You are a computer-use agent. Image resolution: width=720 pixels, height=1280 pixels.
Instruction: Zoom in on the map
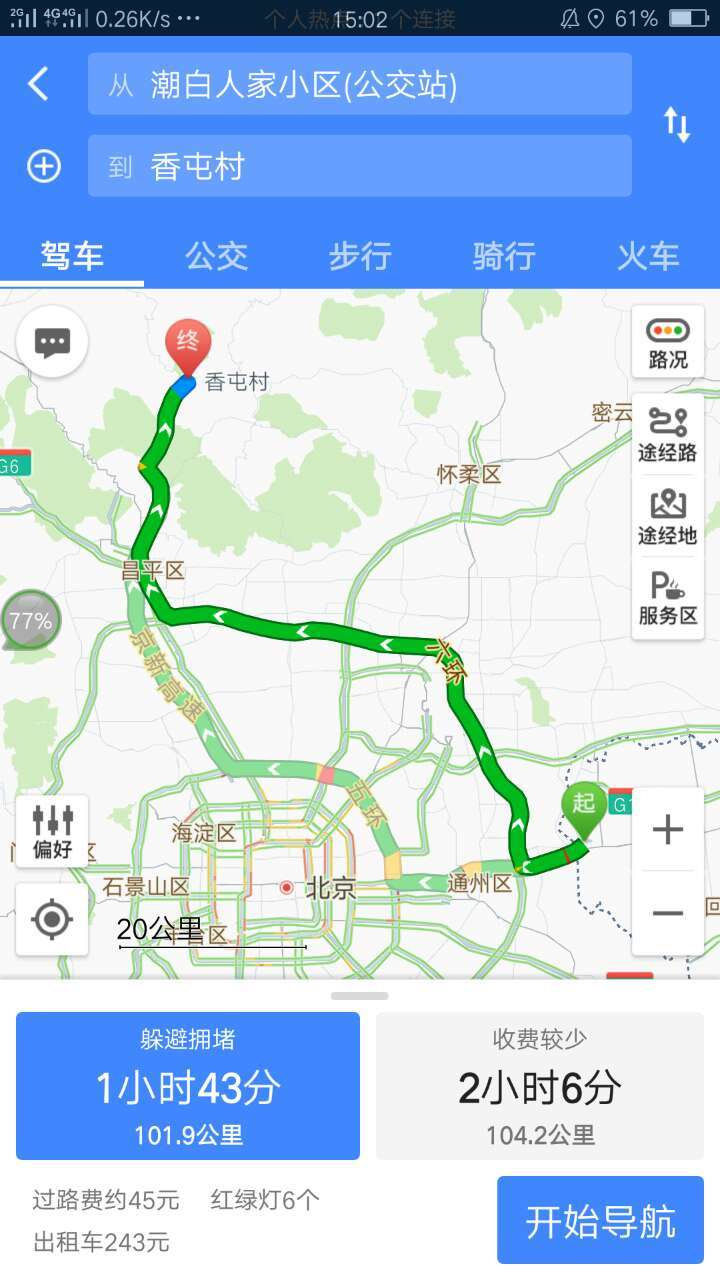(x=667, y=829)
